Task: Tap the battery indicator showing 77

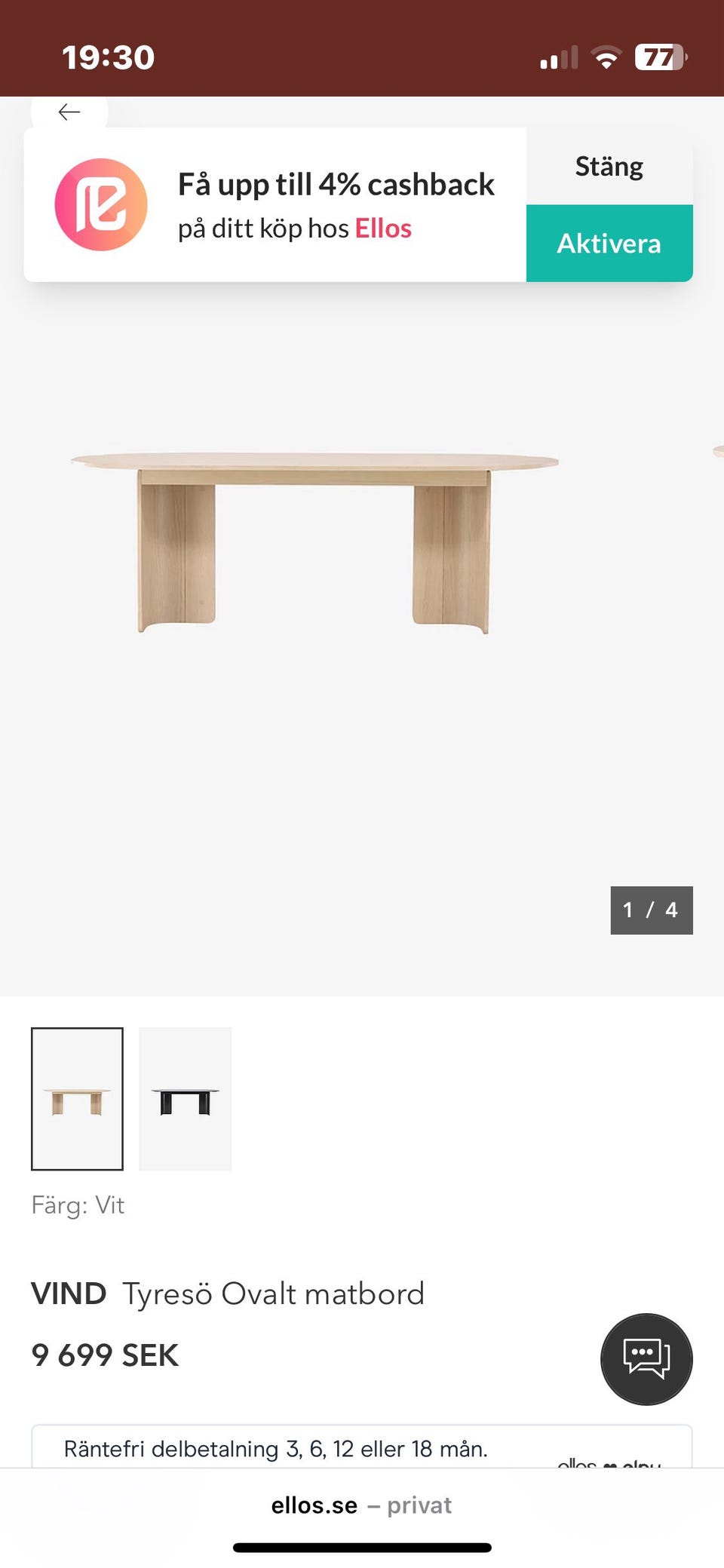Action: click(x=658, y=55)
